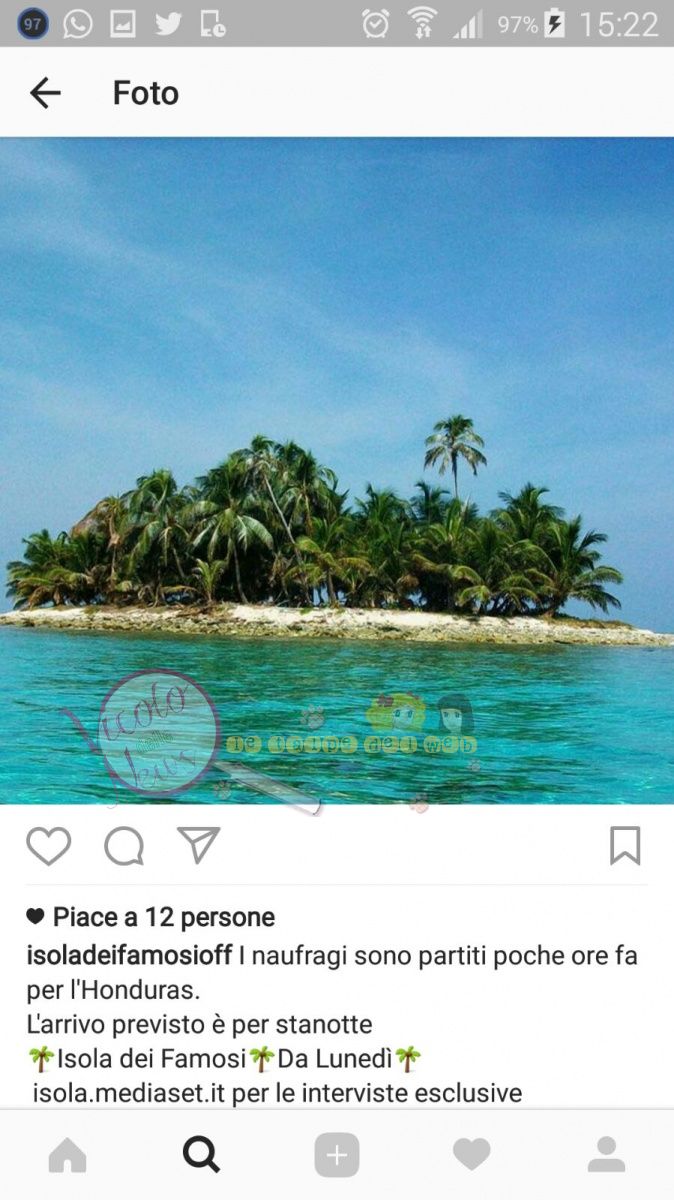Share the post with the paper plane icon
The height and width of the screenshot is (1200, 674).
198,845
